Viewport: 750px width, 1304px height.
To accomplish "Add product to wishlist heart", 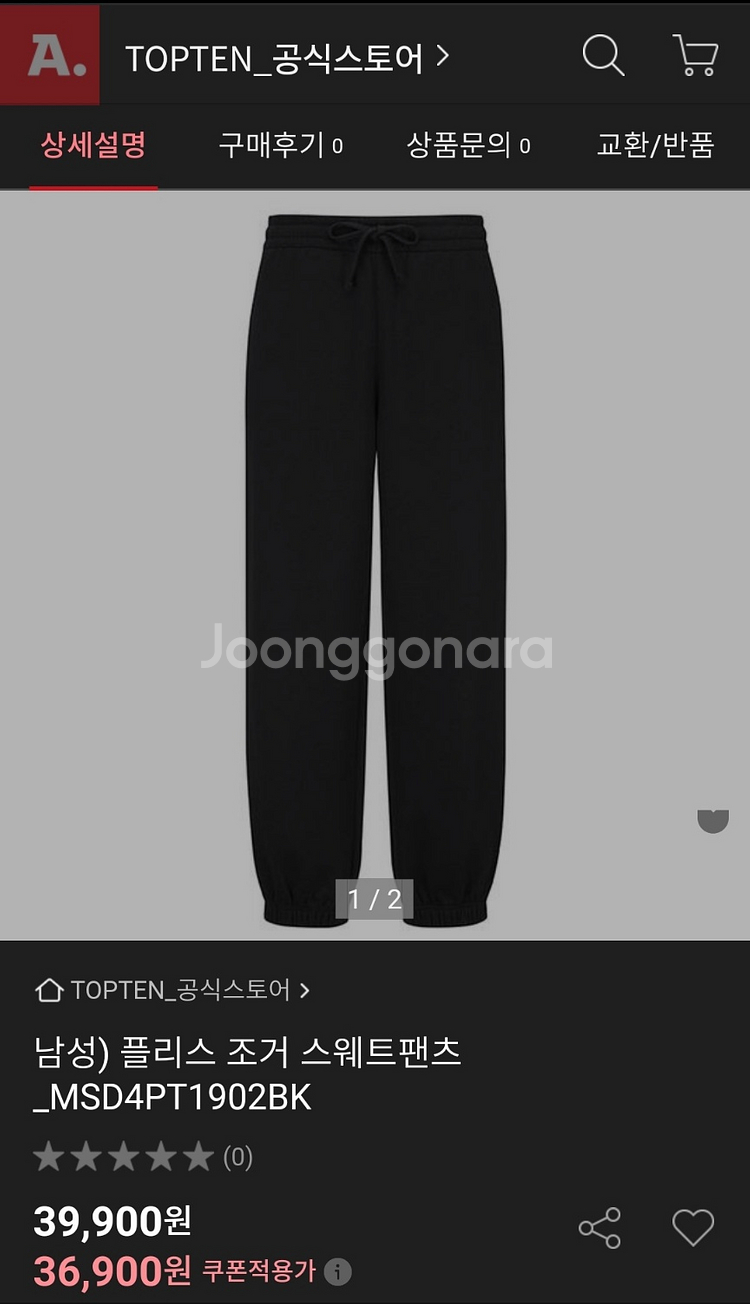I will (693, 1228).
